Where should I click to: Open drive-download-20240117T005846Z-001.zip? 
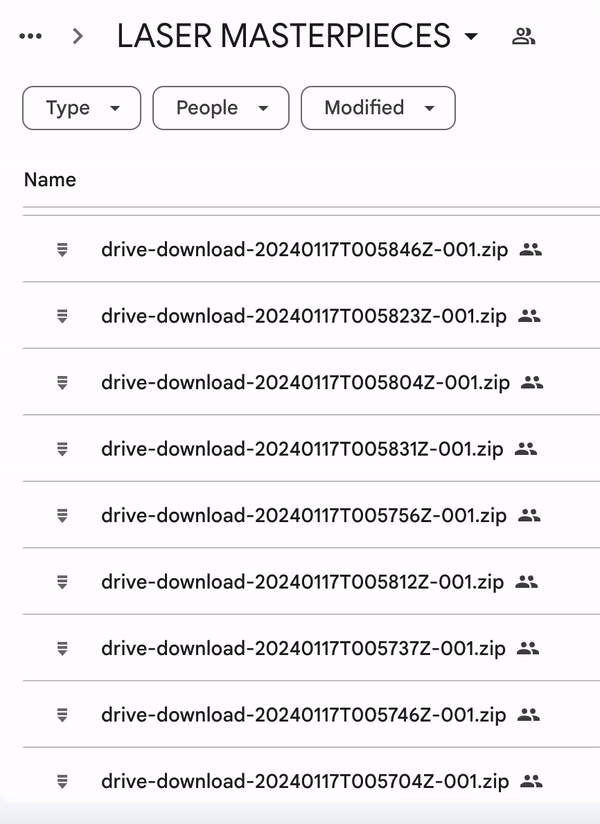coord(304,249)
